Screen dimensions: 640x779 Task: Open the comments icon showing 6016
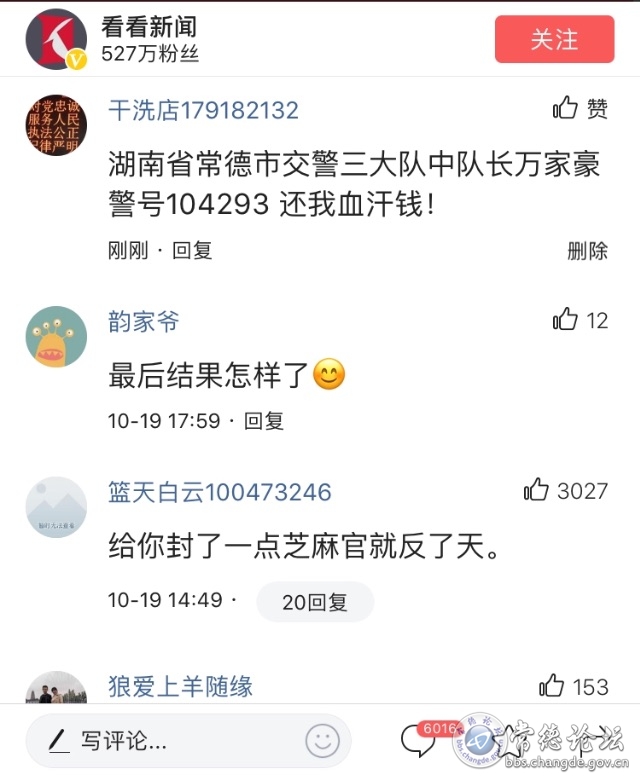point(420,739)
